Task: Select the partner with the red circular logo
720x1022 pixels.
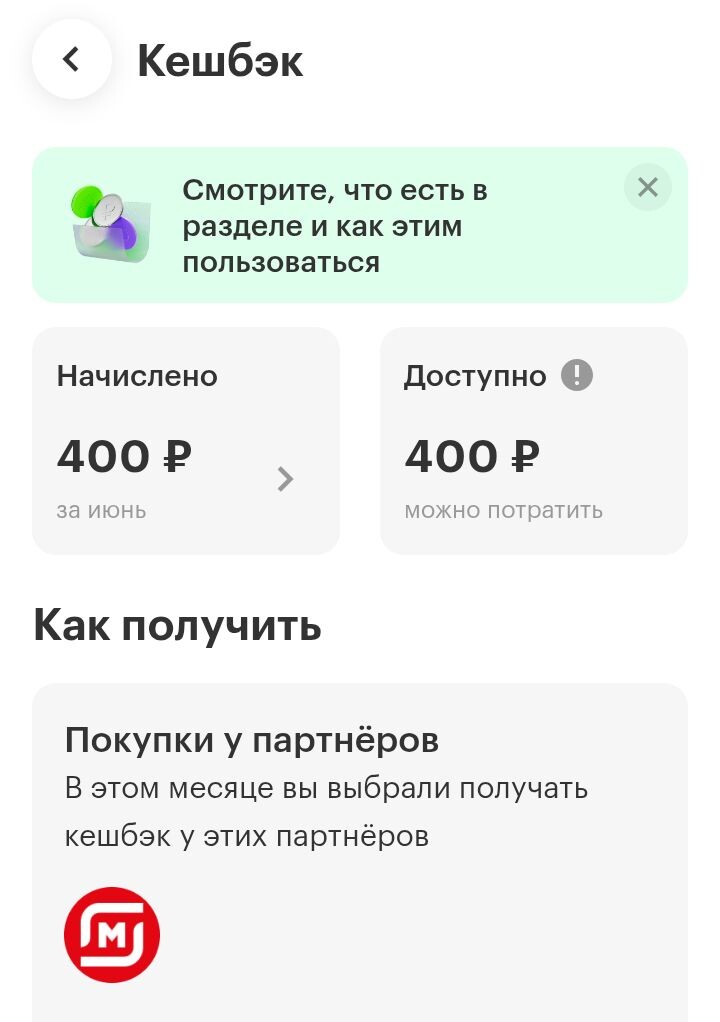Action: point(111,934)
